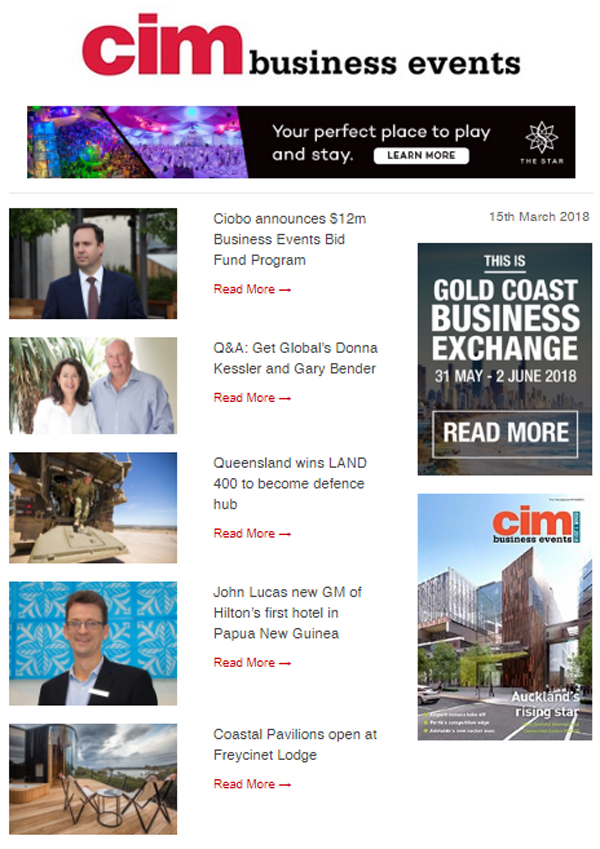This screenshot has width=600, height=849.
Task: Open Read More for John Lucas article
Action: [x=252, y=663]
